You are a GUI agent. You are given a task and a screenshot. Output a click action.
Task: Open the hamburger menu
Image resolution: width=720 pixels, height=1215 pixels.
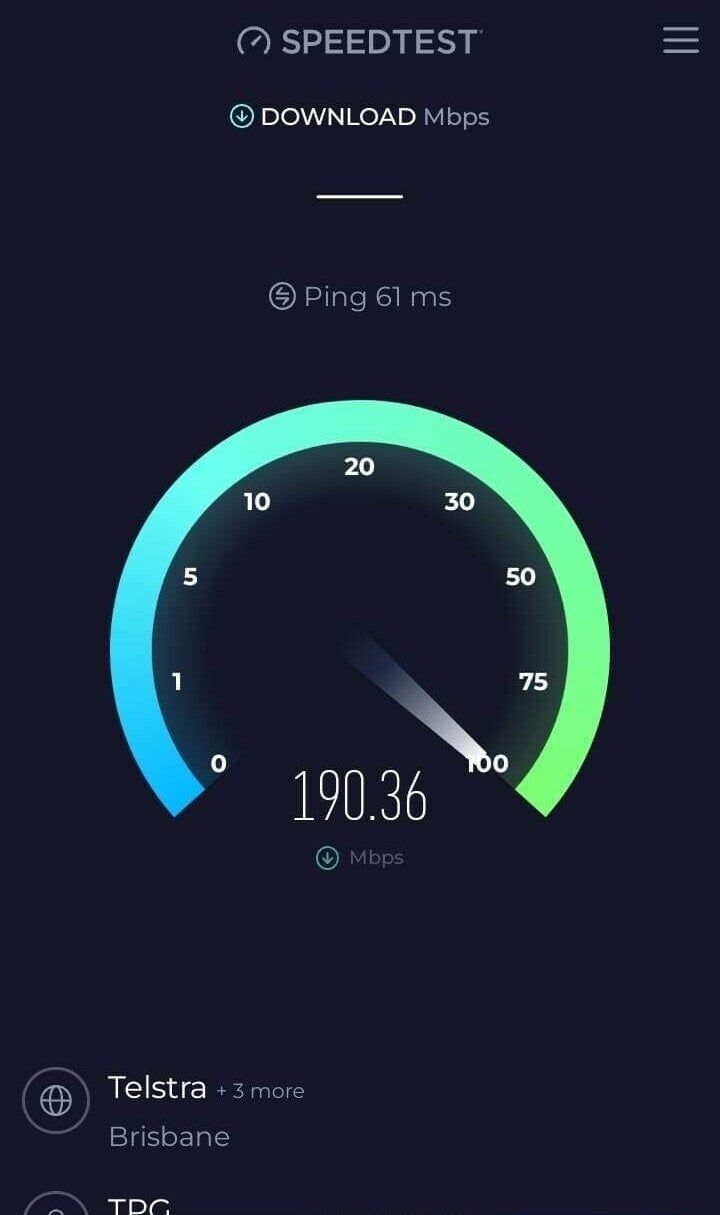(681, 40)
